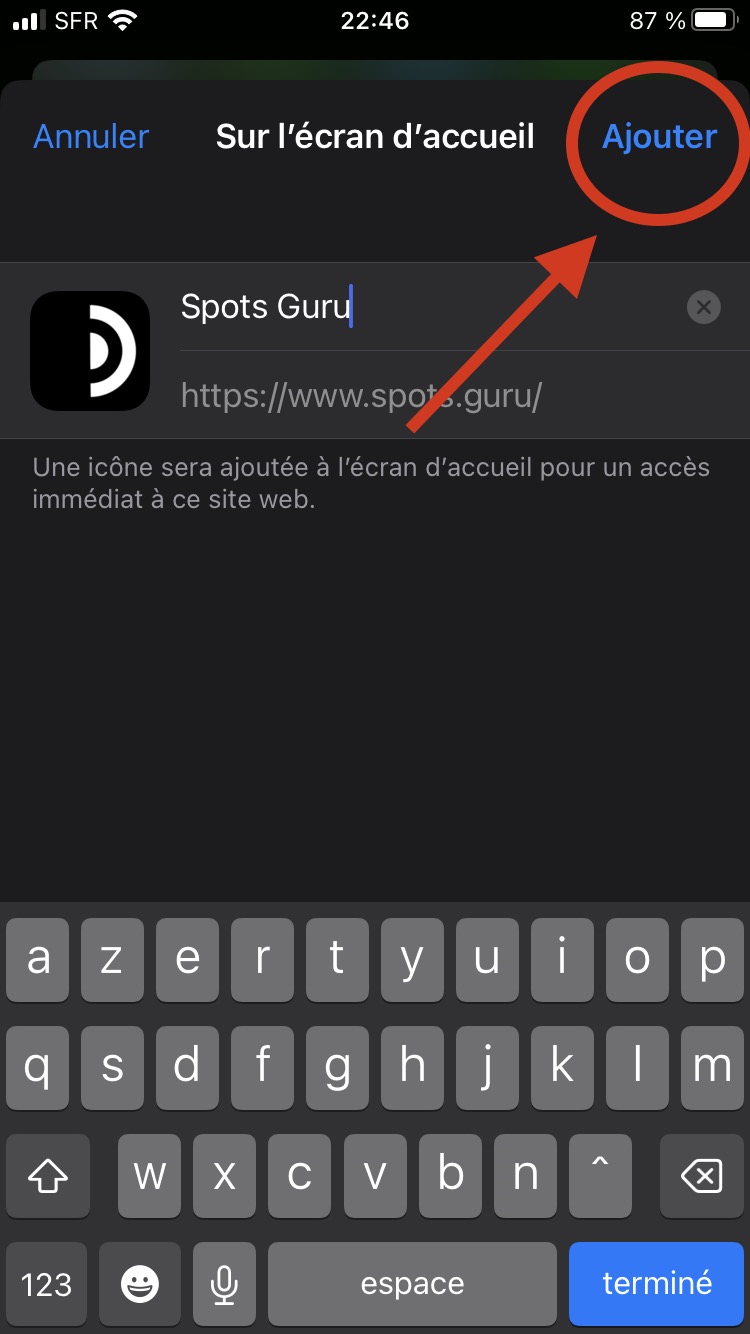
Task: Start dictation with the microphone key
Action: point(225,1283)
